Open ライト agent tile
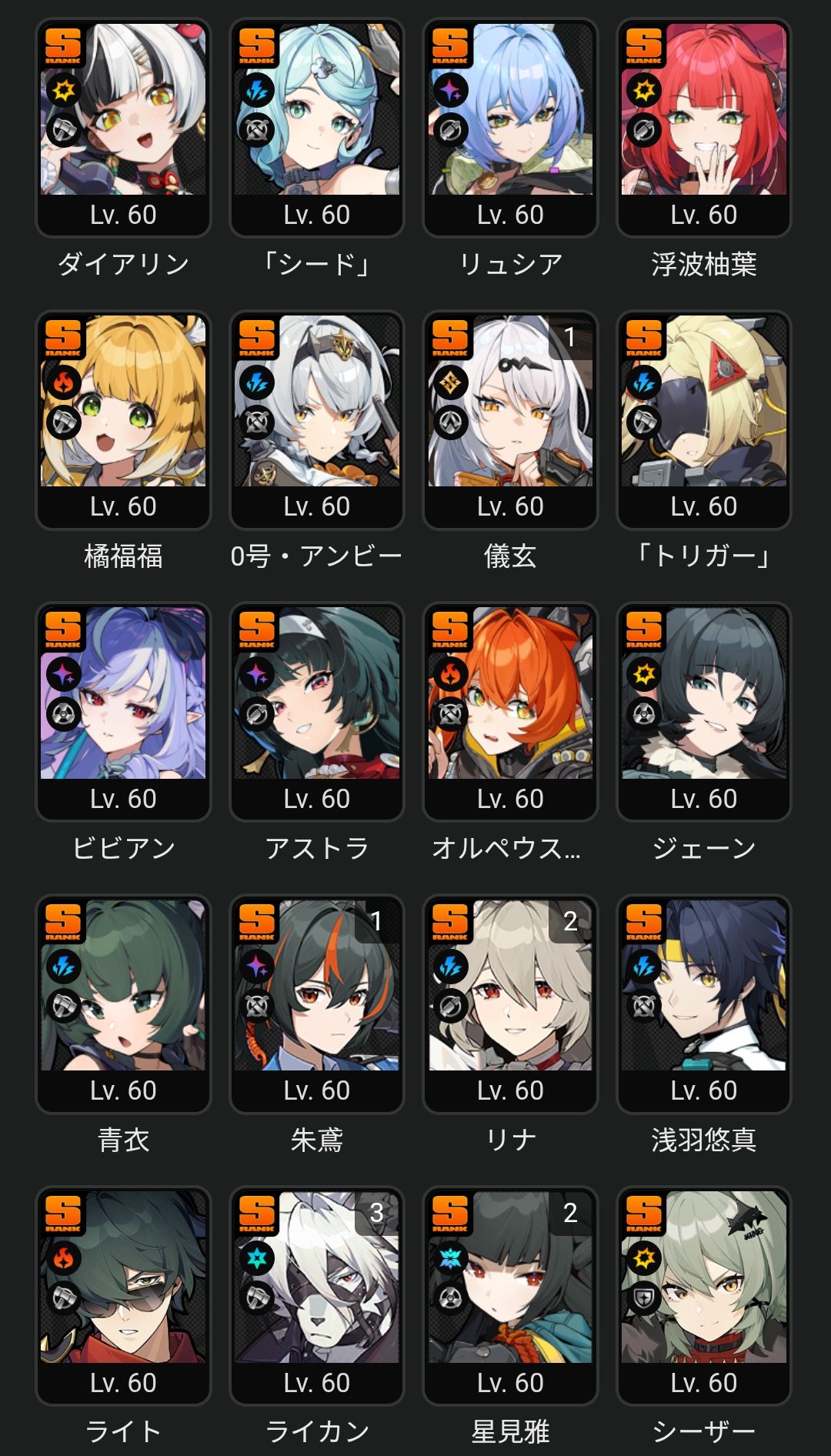 tap(123, 1295)
